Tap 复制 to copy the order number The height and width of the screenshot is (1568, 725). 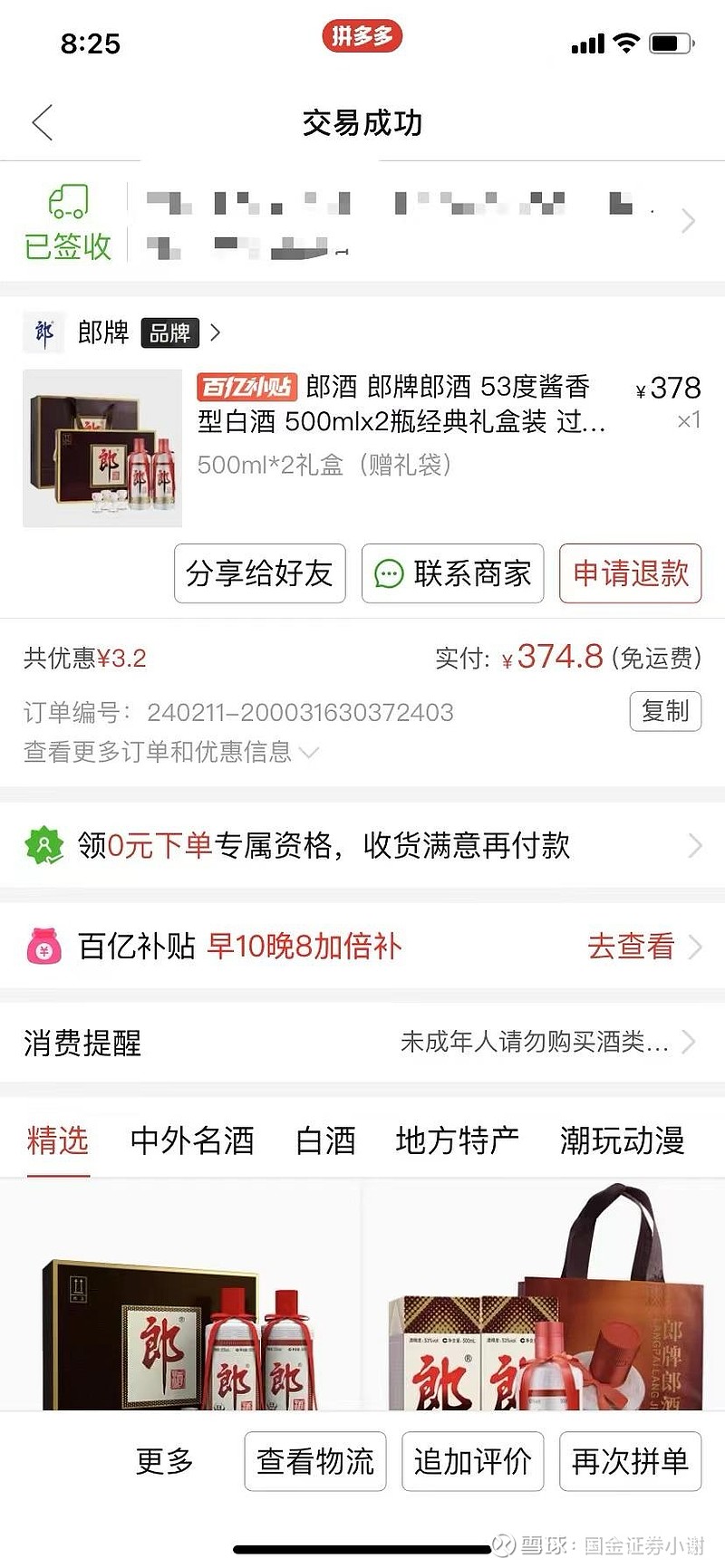pyautogui.click(x=665, y=712)
